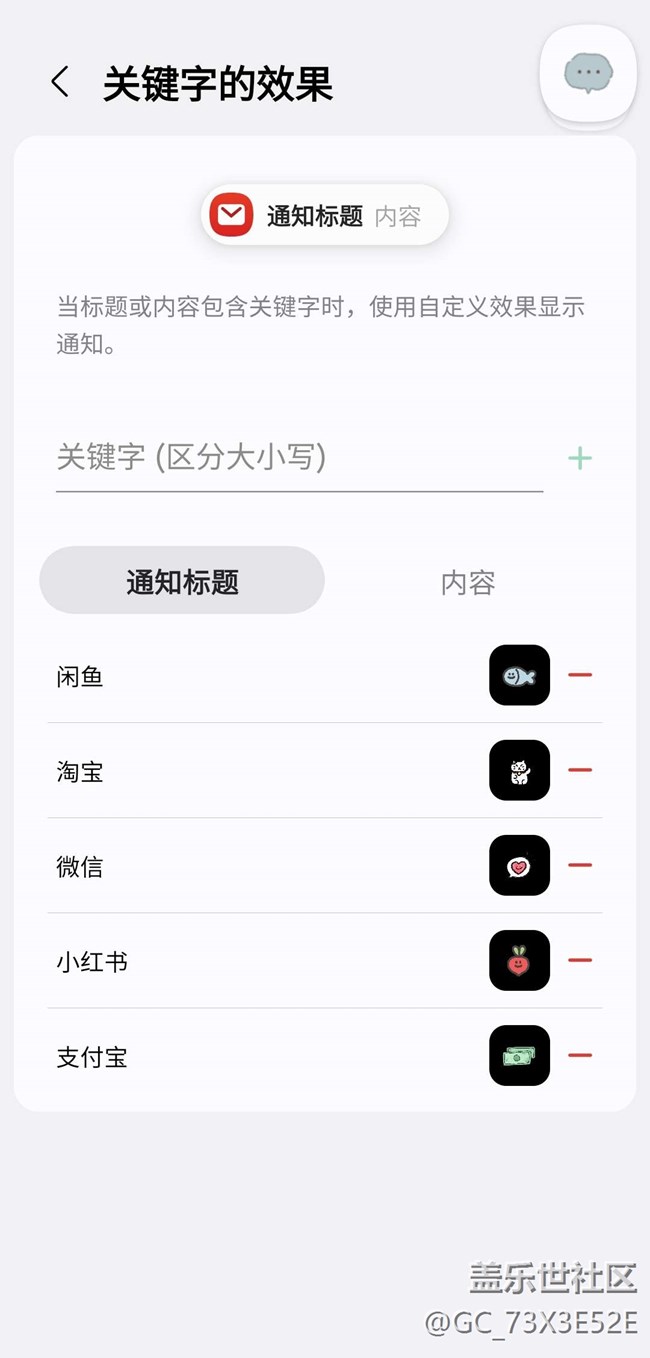Select the 通知标题 tab
The width and height of the screenshot is (650, 1358).
click(182, 581)
